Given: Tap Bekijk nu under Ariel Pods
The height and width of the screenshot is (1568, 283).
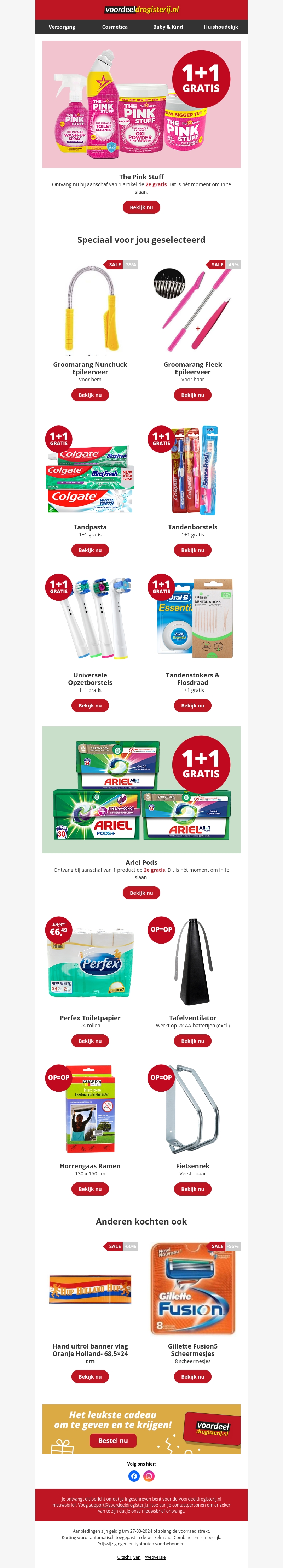Looking at the screenshot, I should click(141, 893).
